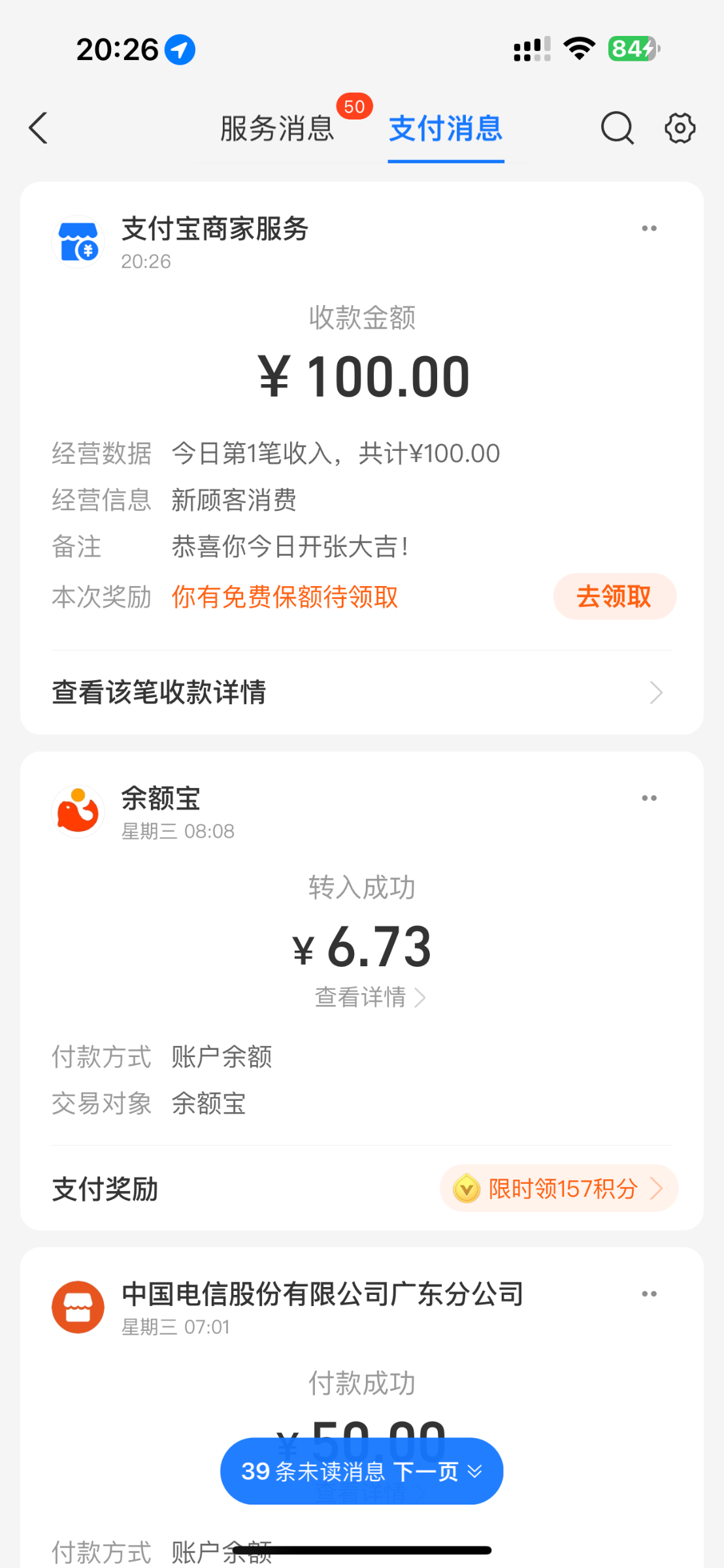Open more options on 余额宝 card
Image resolution: width=724 pixels, height=1568 pixels.
[x=649, y=798]
